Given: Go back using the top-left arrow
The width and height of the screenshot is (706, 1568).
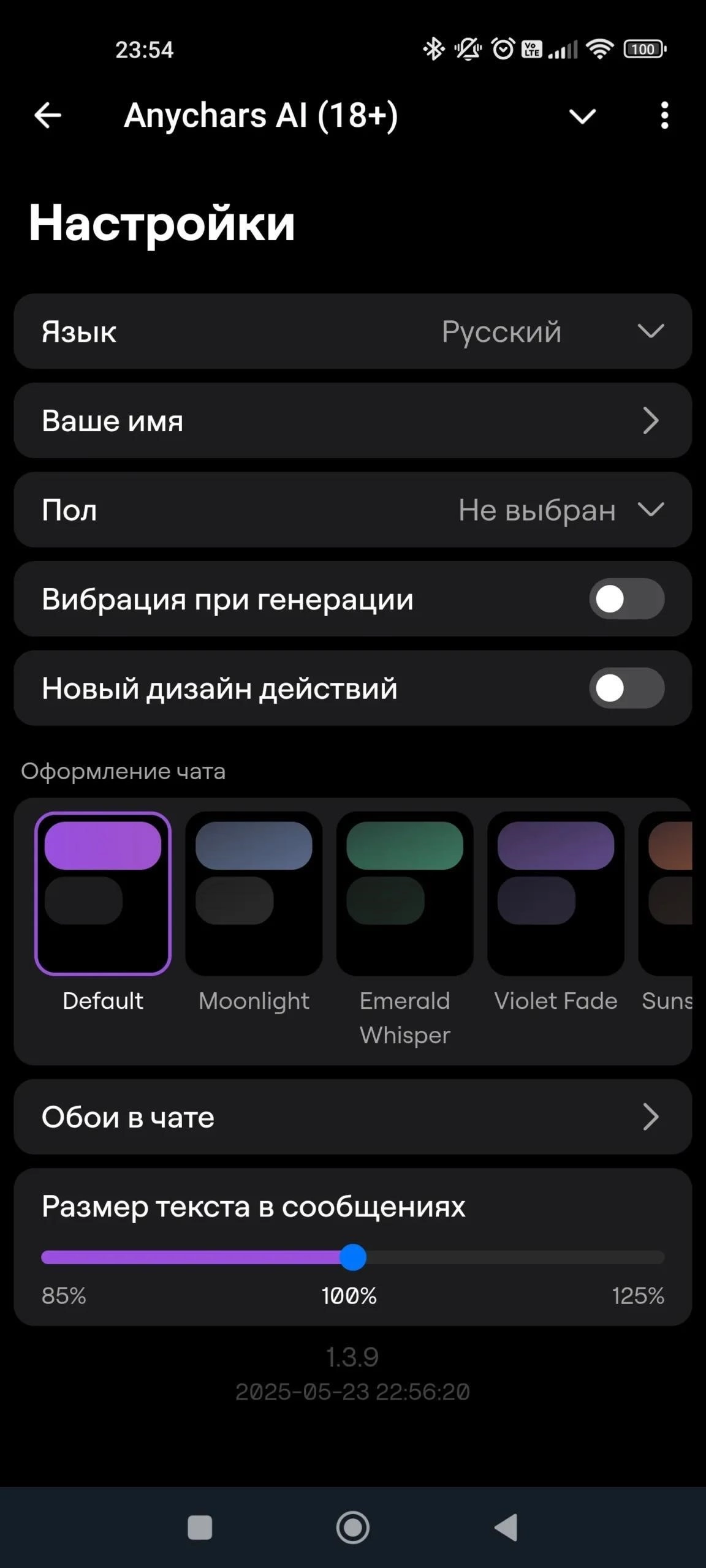Looking at the screenshot, I should [x=48, y=115].
